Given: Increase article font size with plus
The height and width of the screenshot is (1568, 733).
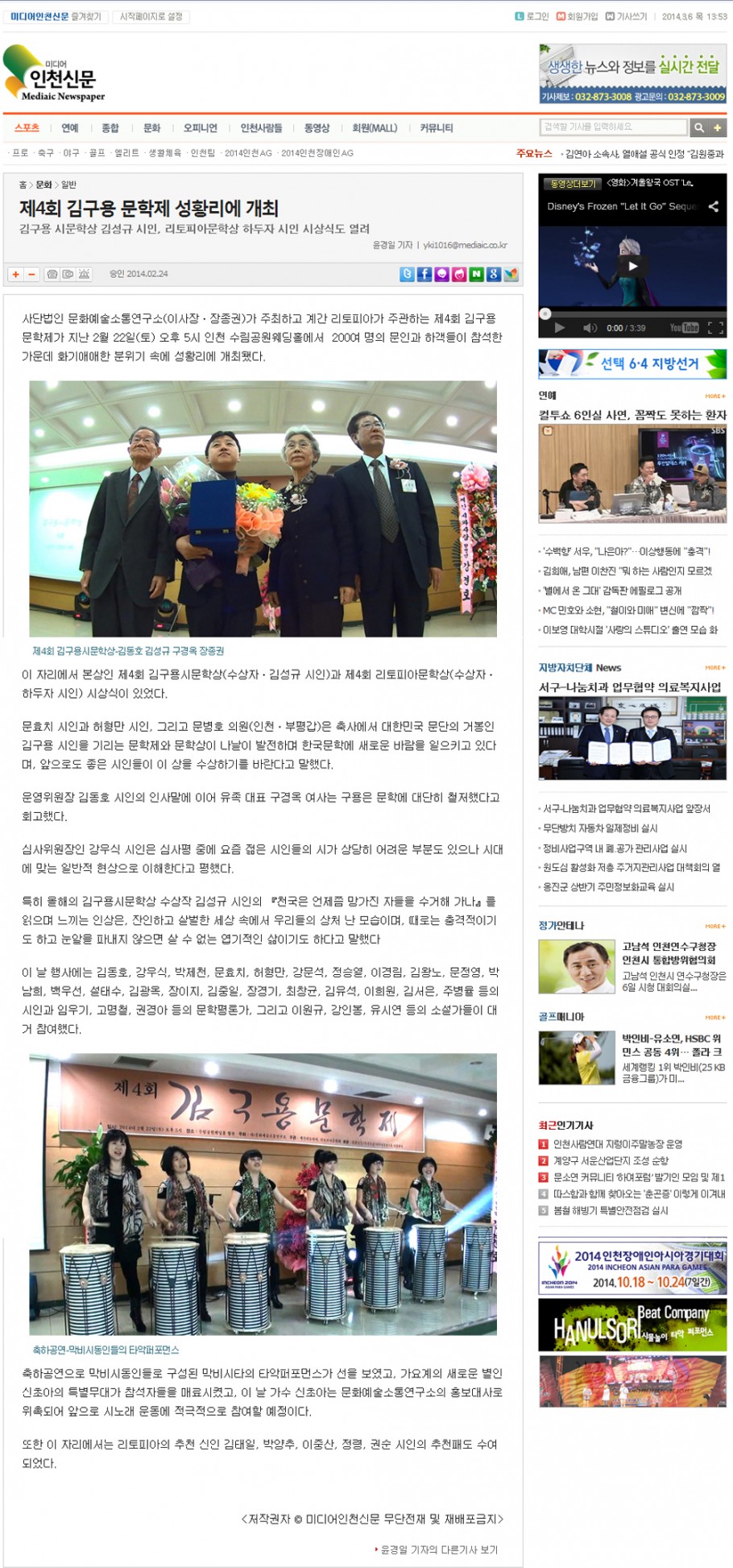Looking at the screenshot, I should (x=15, y=274).
